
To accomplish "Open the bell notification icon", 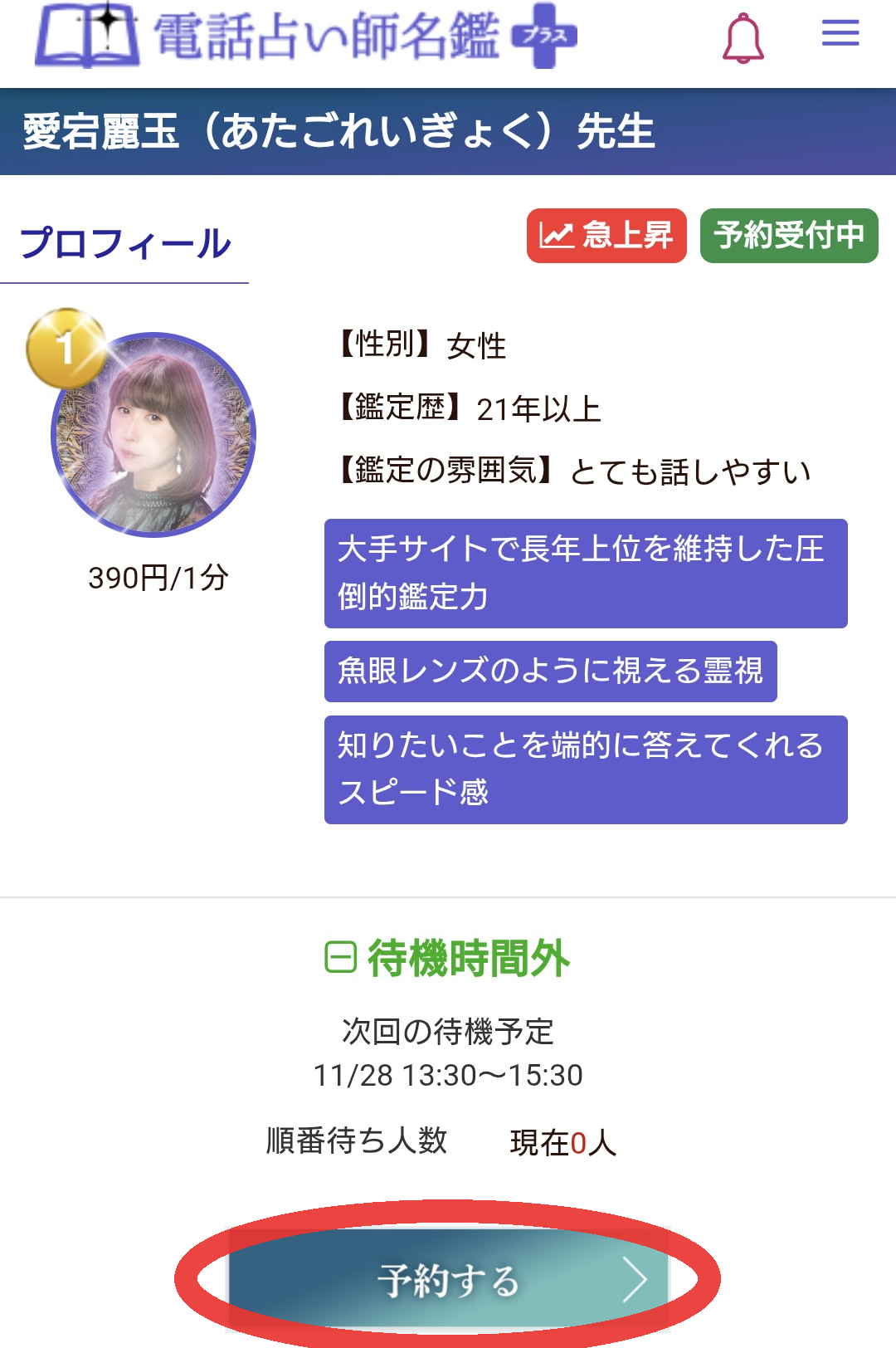I will click(x=744, y=37).
